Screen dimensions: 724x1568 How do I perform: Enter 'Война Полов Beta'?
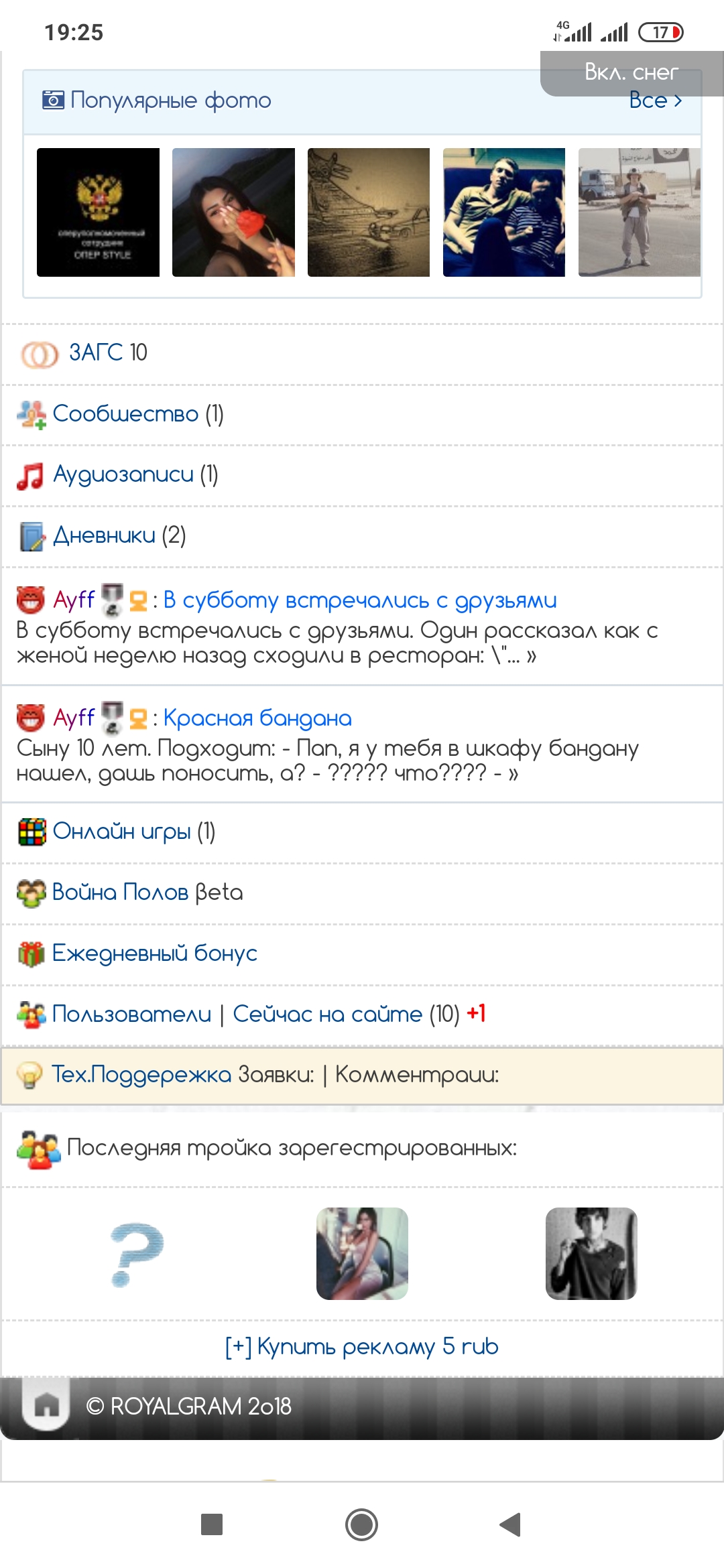(147, 893)
